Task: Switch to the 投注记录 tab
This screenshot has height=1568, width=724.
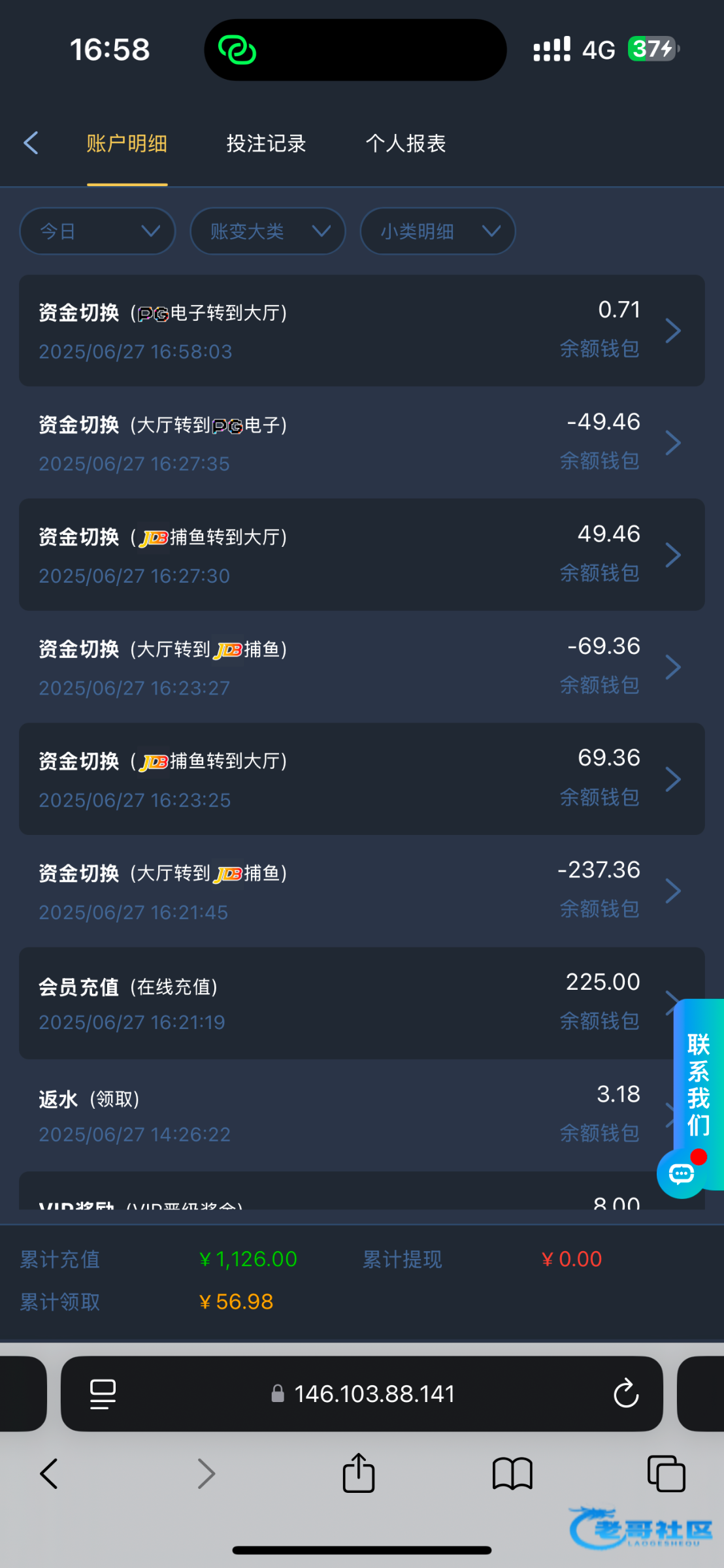Action: pyautogui.click(x=266, y=143)
